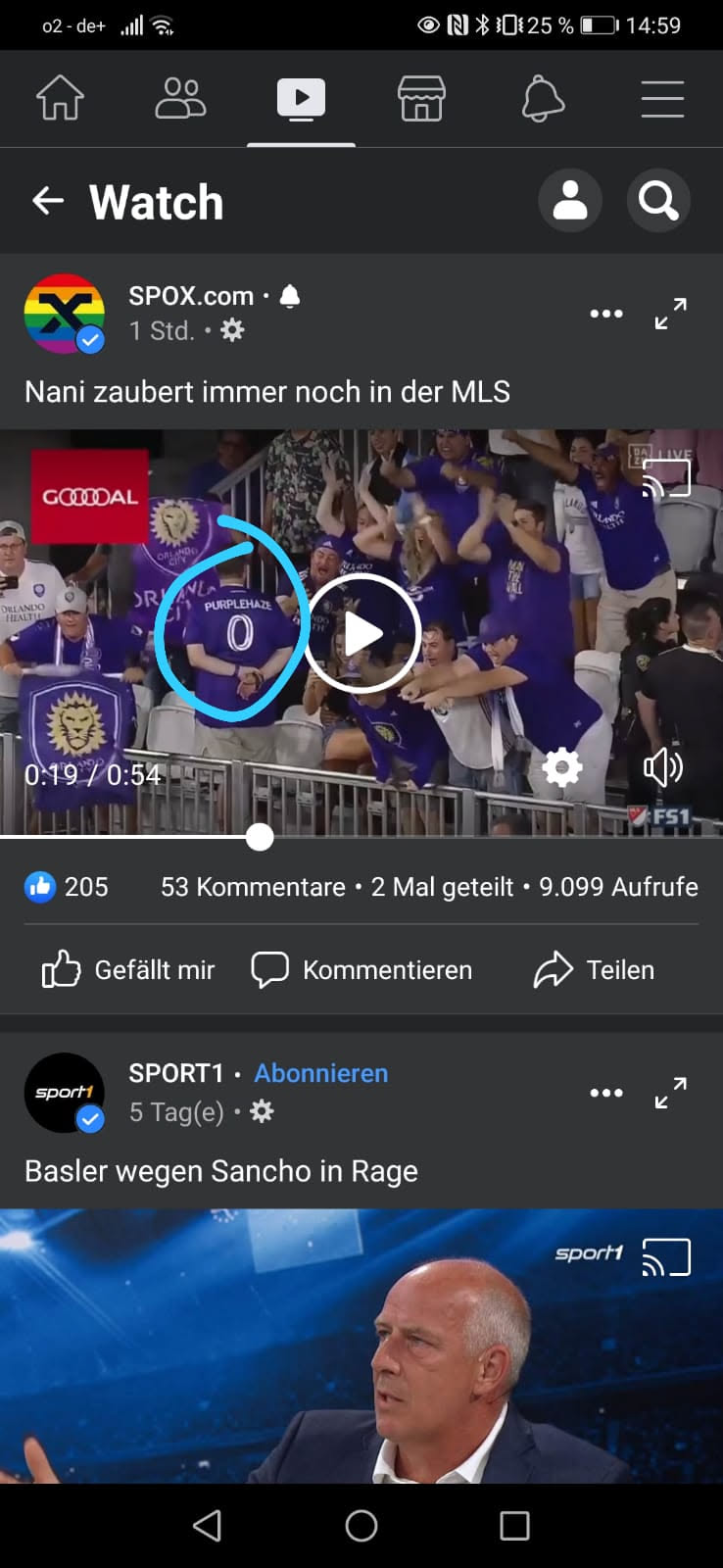Switch to the Marketplace tab
Image resolution: width=723 pixels, height=1568 pixels.
tap(421, 99)
